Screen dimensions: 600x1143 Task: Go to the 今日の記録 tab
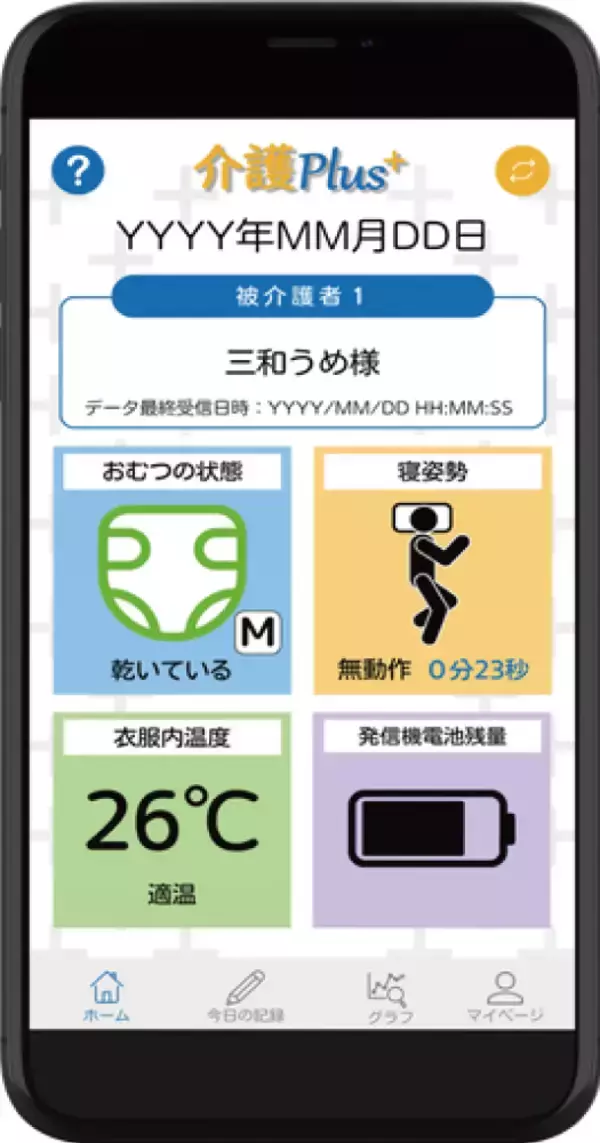pos(246,995)
